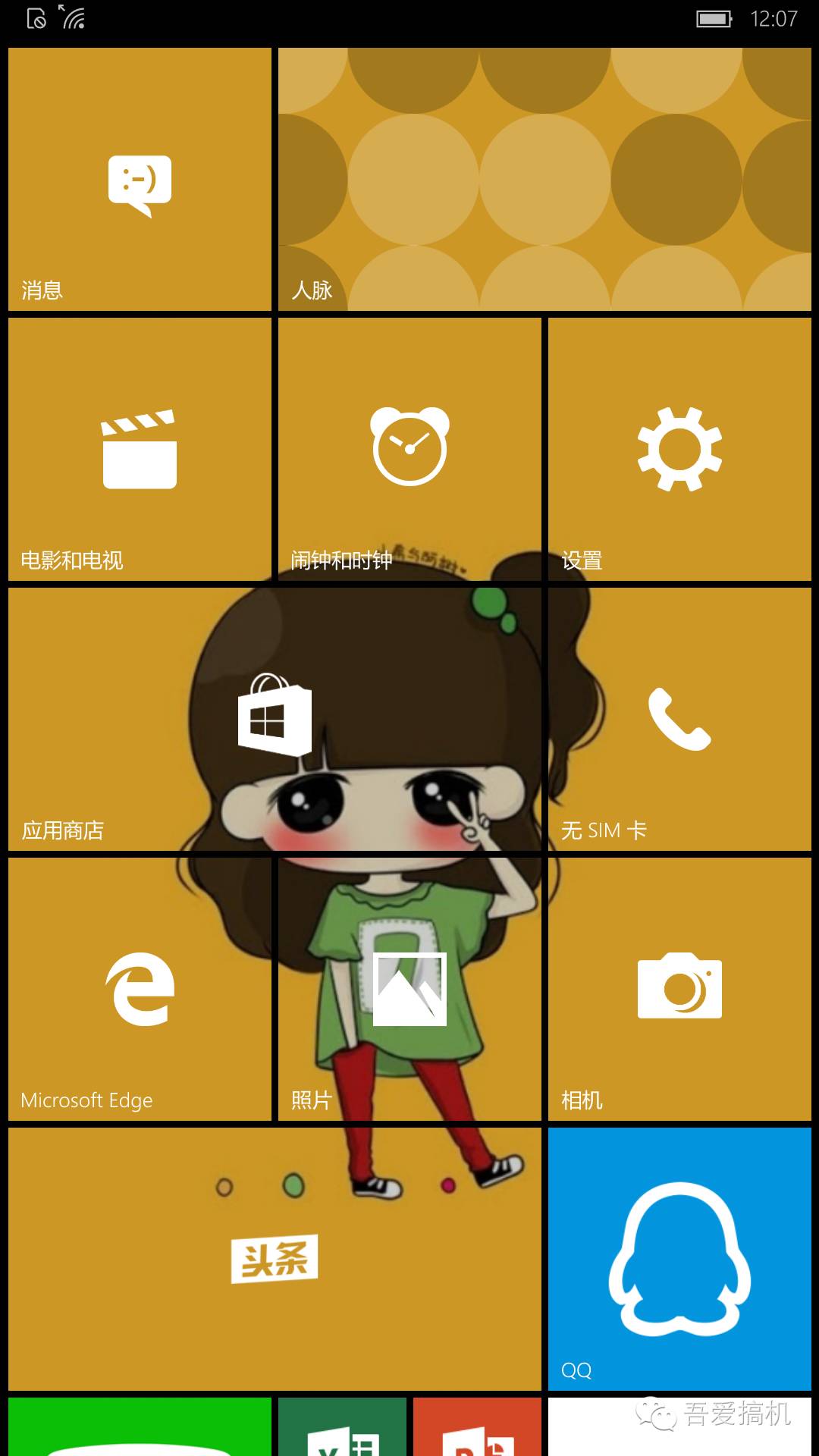This screenshot has width=819, height=1456.
Task: Open 闹钟和时钟 alarm tile
Action: pyautogui.click(x=409, y=449)
